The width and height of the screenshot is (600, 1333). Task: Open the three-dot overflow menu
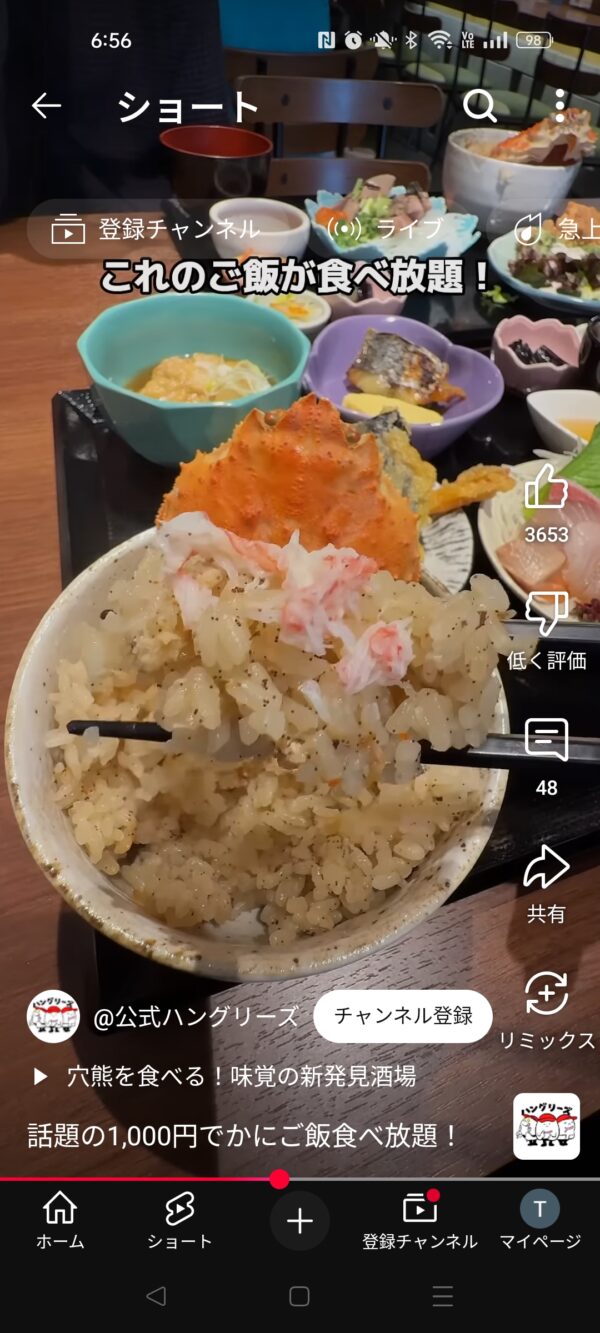coord(560,105)
